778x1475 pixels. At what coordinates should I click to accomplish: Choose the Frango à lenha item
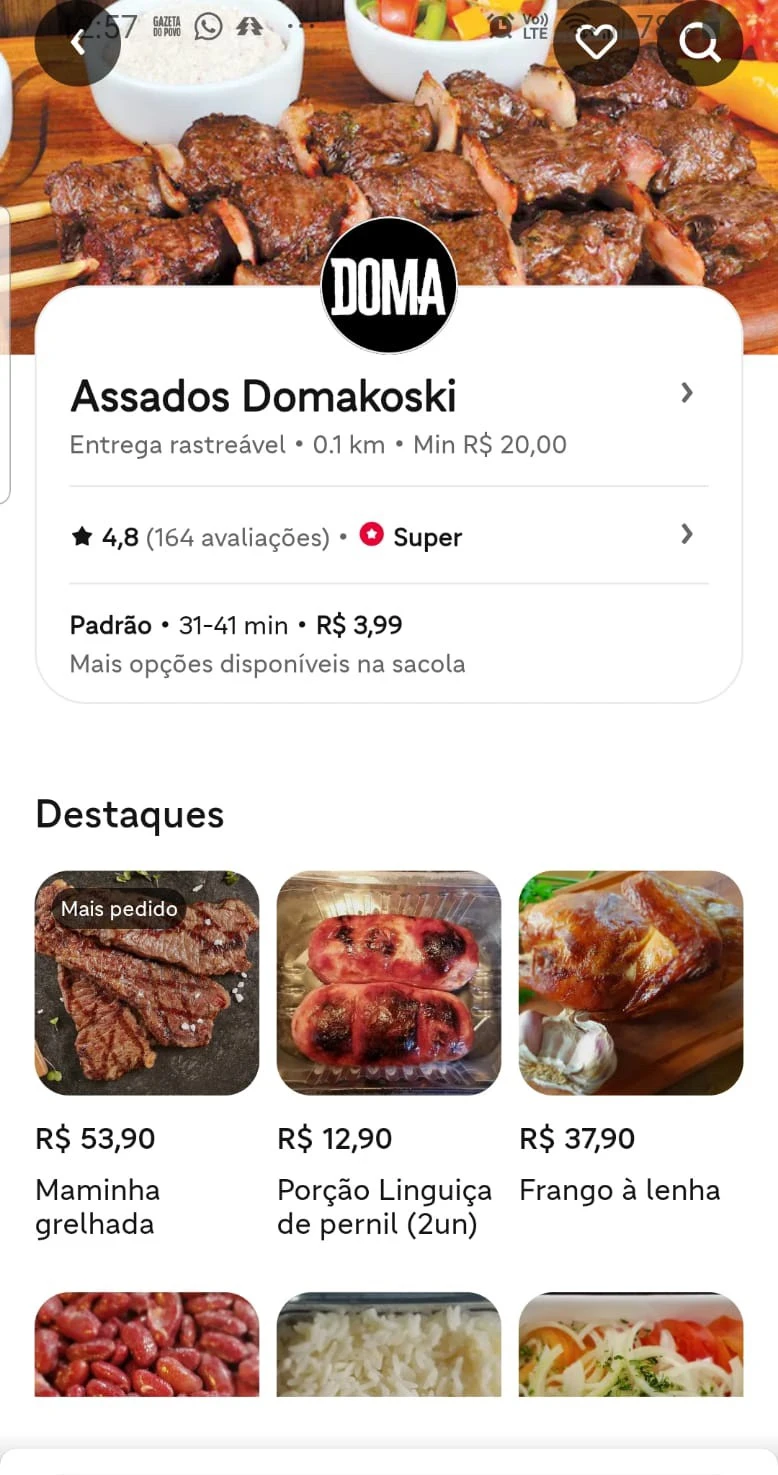click(x=631, y=983)
